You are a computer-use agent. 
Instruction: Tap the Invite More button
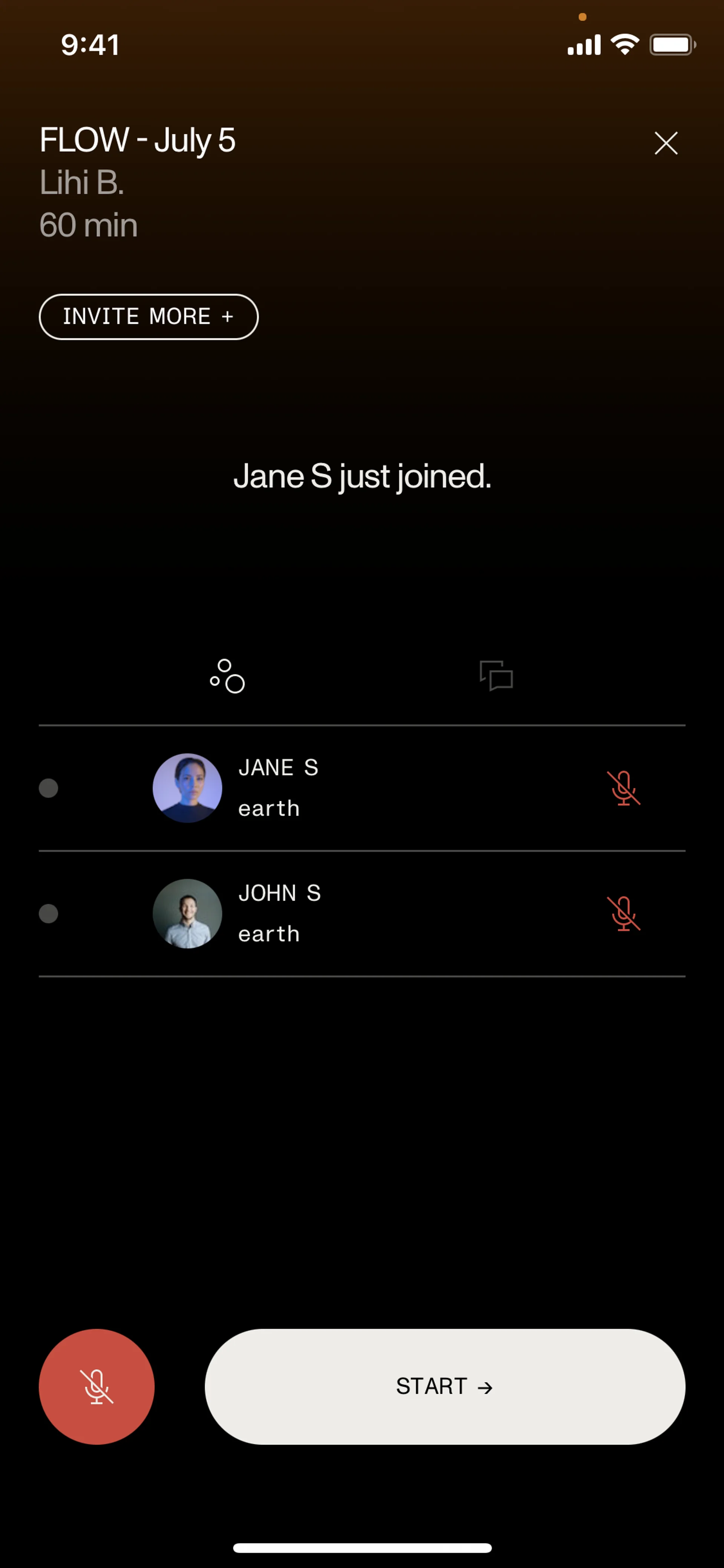149,316
